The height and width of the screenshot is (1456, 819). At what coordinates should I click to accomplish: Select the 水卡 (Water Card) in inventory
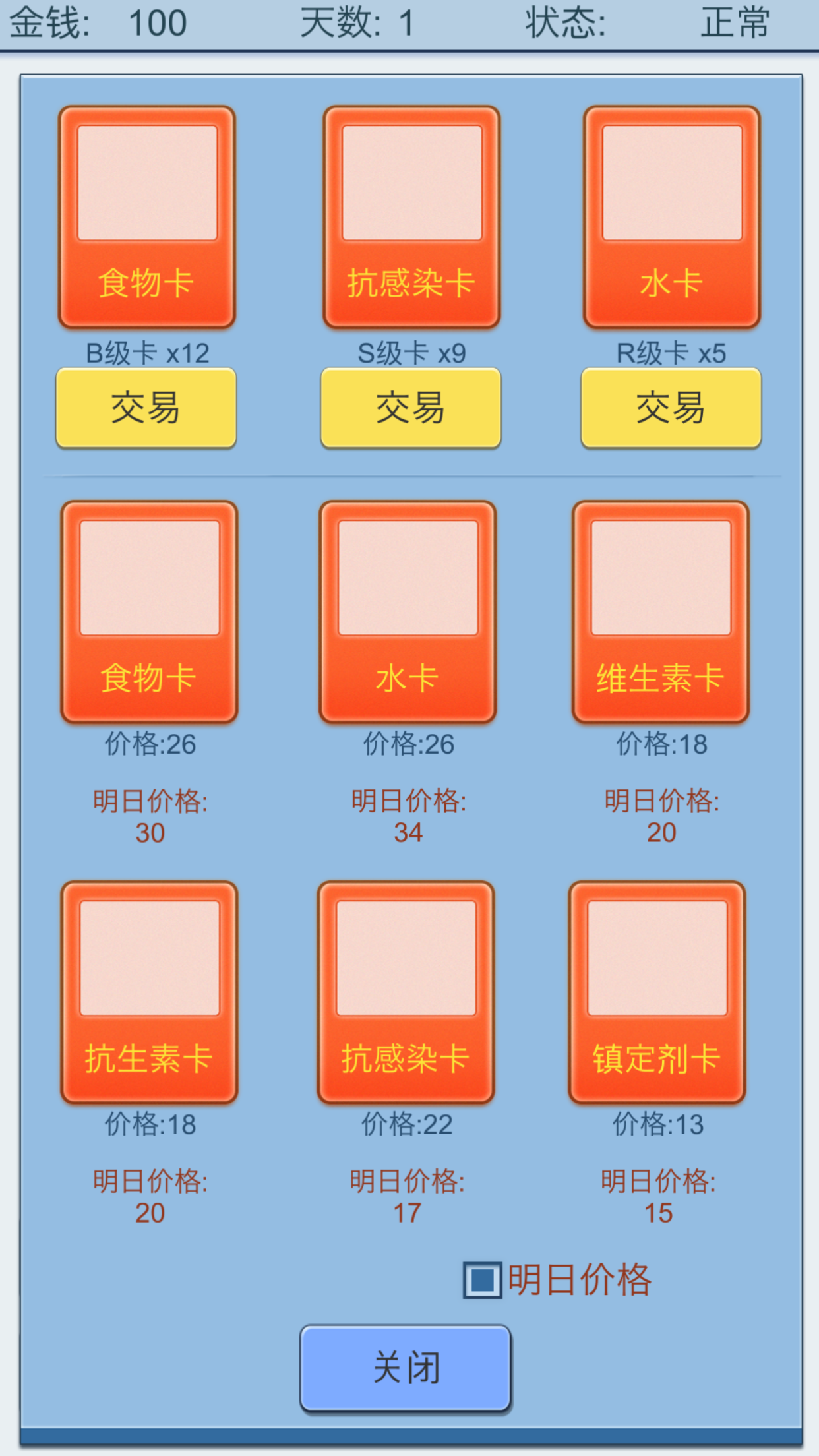pyautogui.click(x=671, y=218)
